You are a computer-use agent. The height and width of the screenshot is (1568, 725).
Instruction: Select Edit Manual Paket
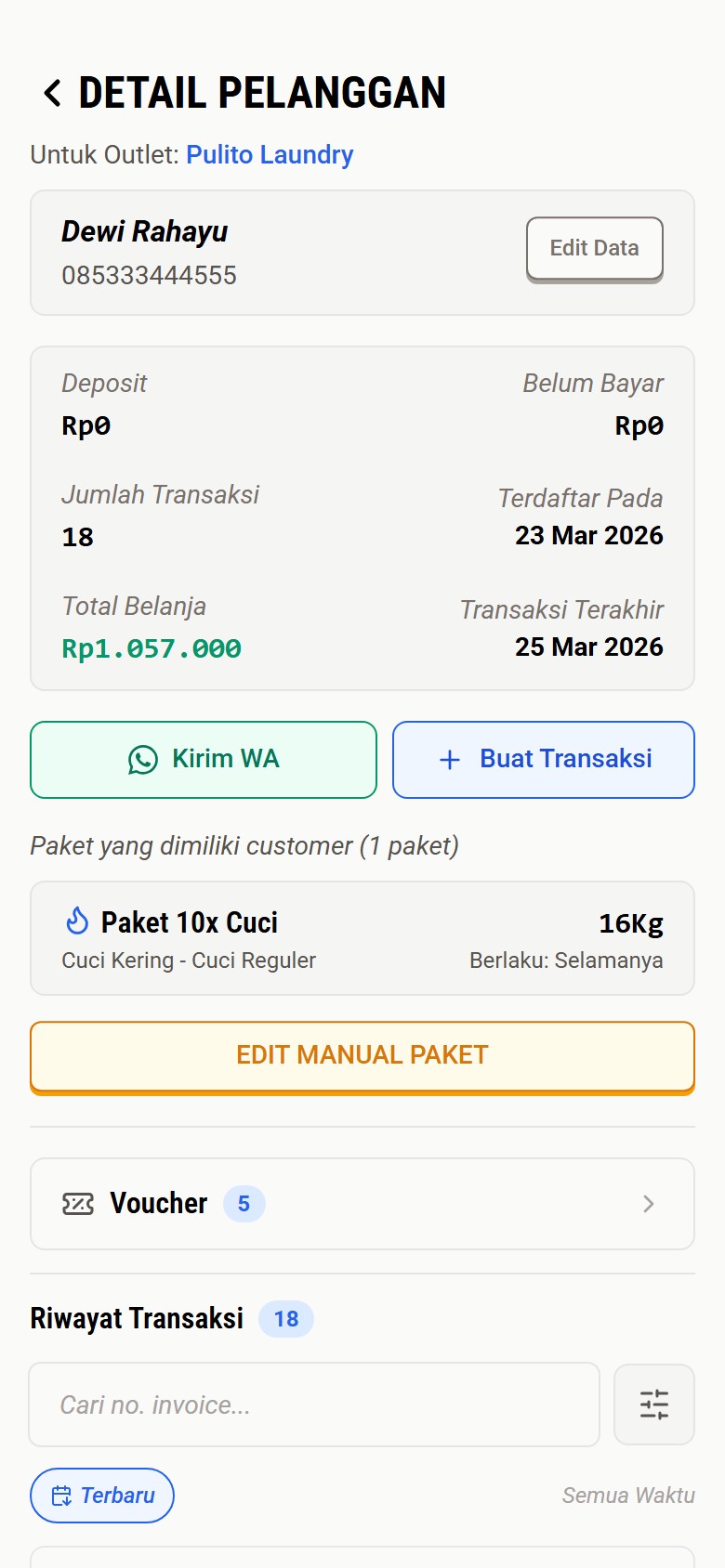point(362,1056)
